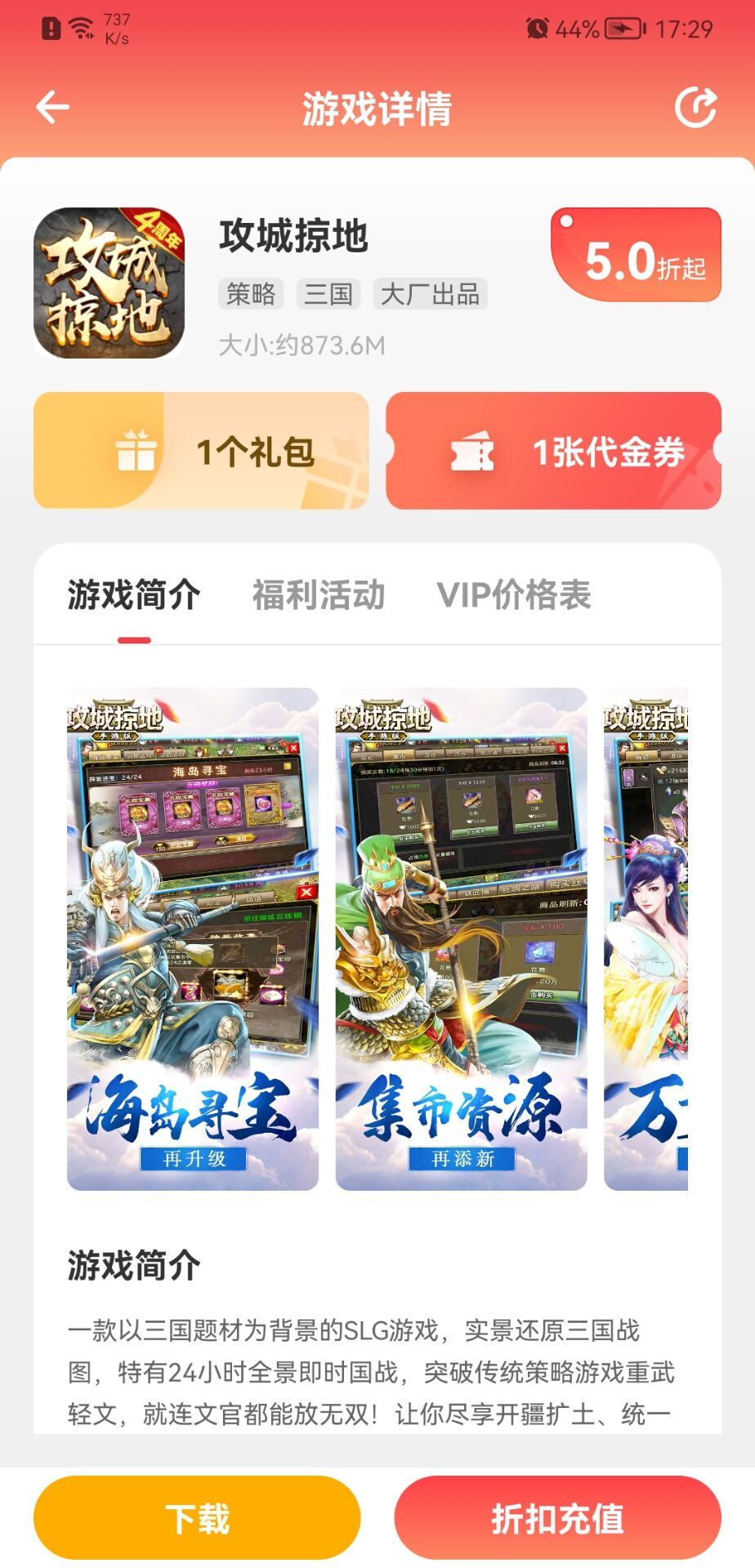
Task: Tap the back arrow to leave game details
Action: [51, 107]
